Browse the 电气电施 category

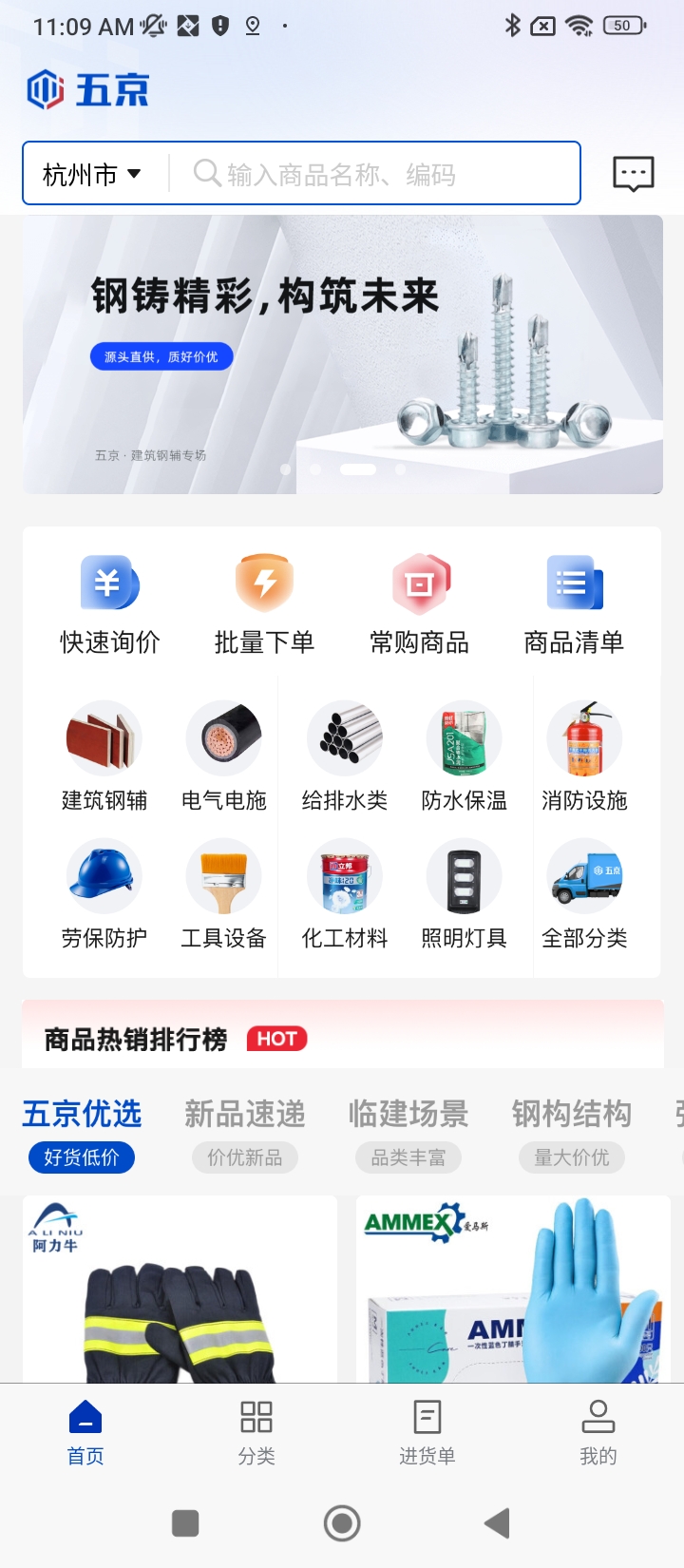click(x=224, y=756)
